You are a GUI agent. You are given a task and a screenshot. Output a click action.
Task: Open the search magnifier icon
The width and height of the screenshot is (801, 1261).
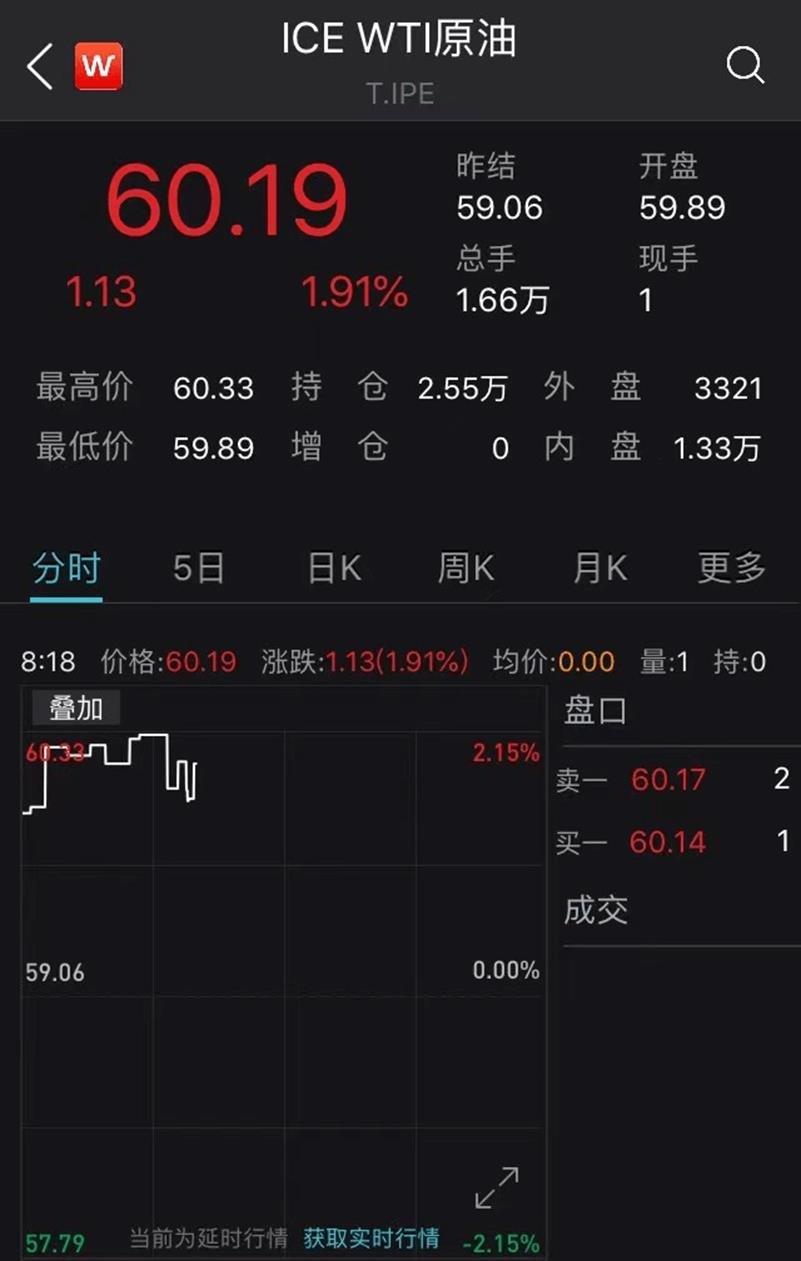(x=745, y=65)
